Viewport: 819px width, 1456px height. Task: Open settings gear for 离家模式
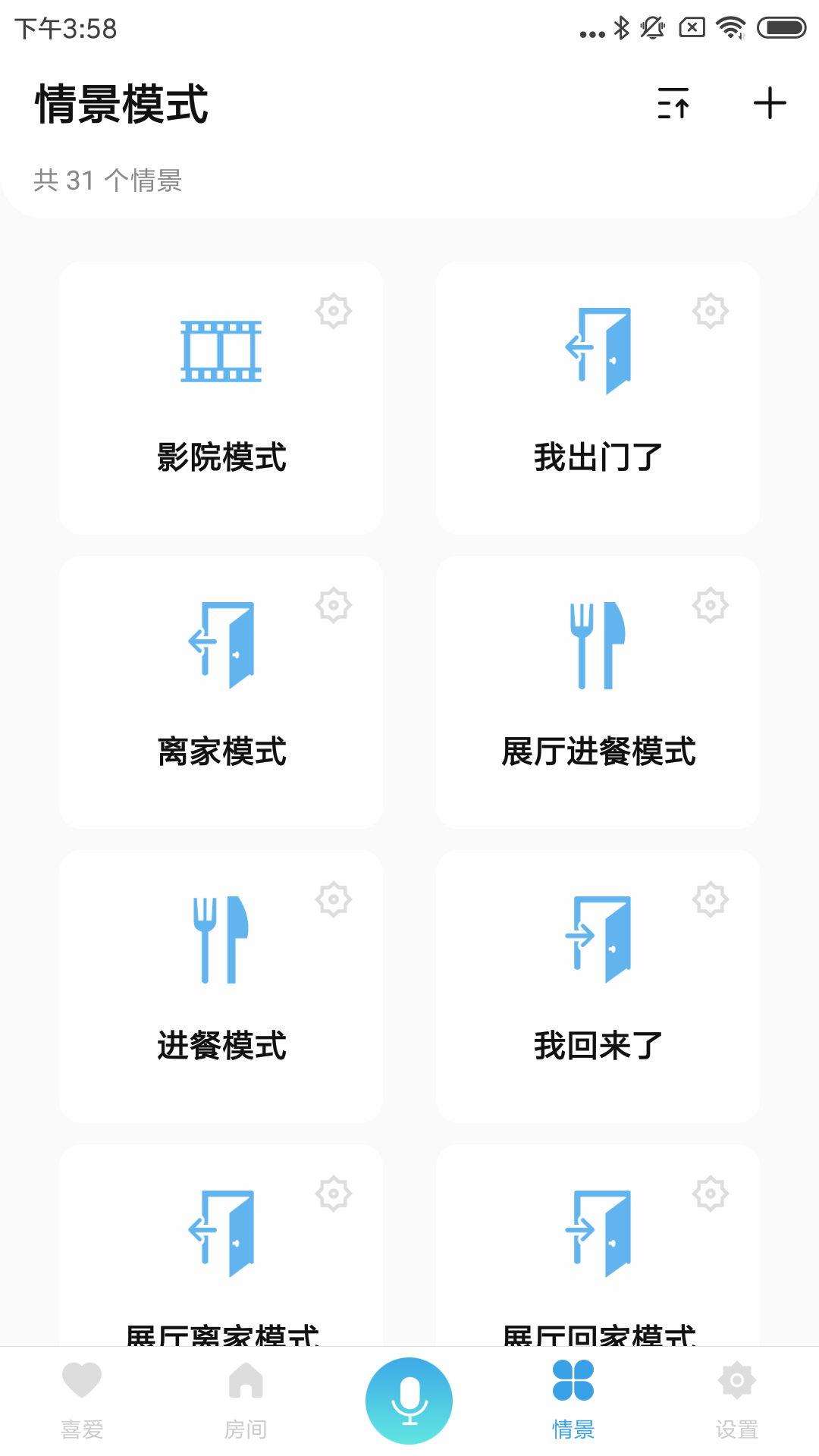click(x=334, y=605)
